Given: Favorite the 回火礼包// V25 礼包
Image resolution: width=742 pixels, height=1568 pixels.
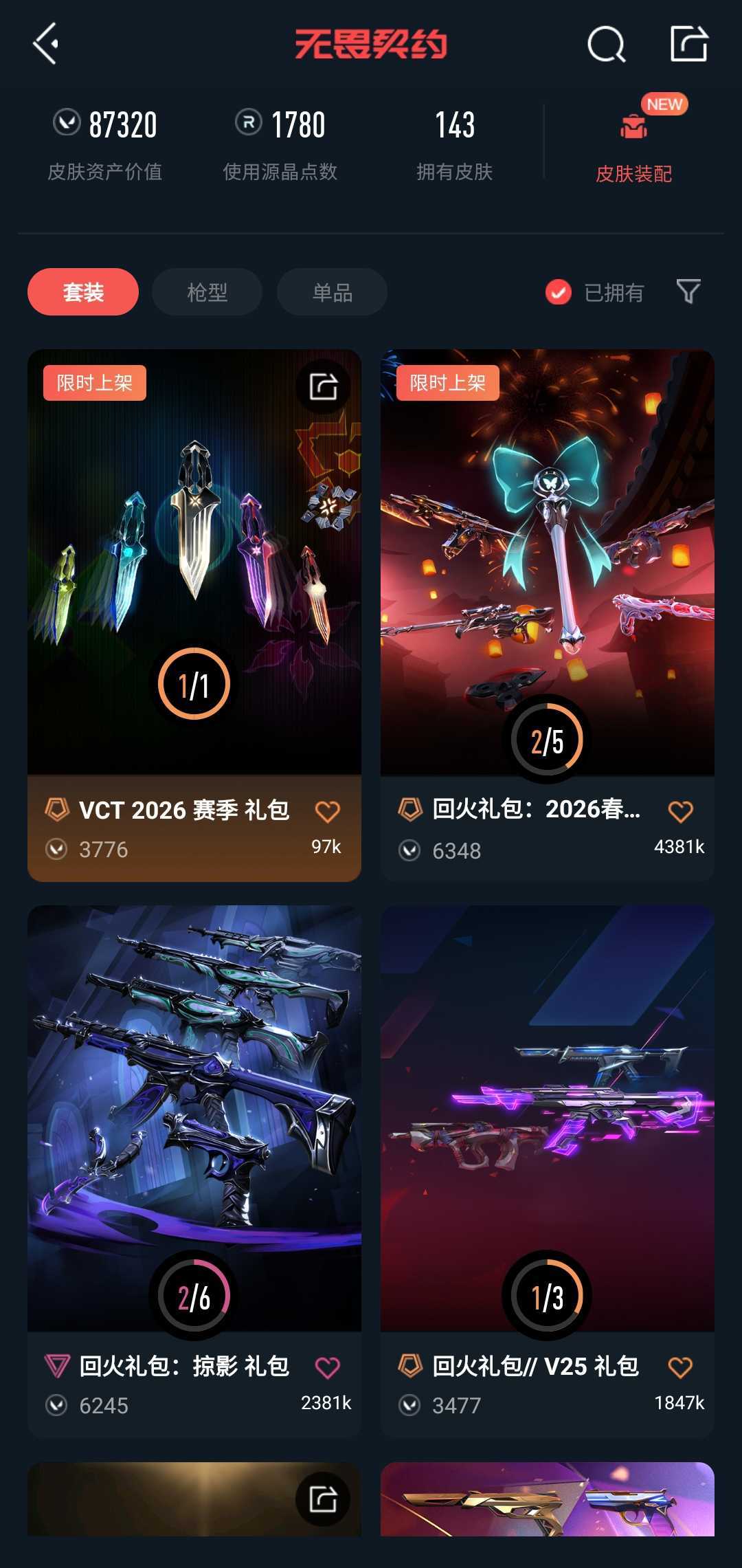Looking at the screenshot, I should 680,1367.
